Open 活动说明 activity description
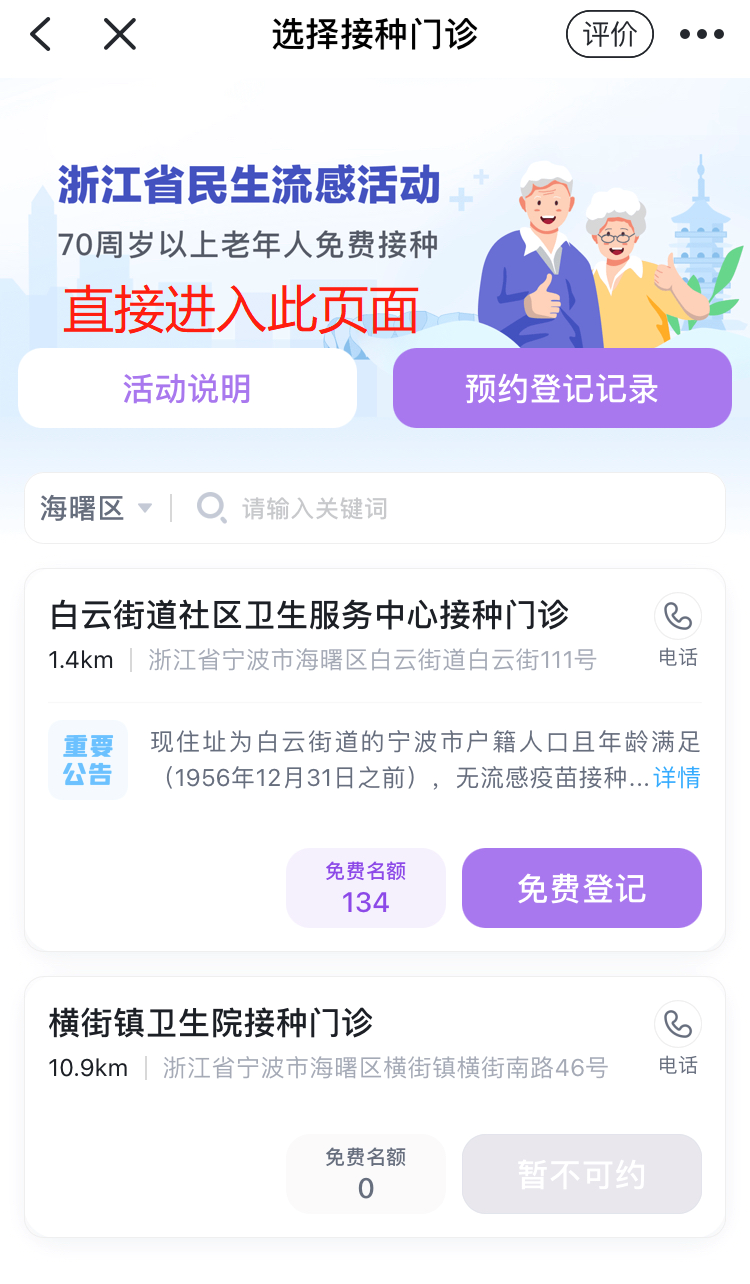The image size is (750, 1284). 187,389
